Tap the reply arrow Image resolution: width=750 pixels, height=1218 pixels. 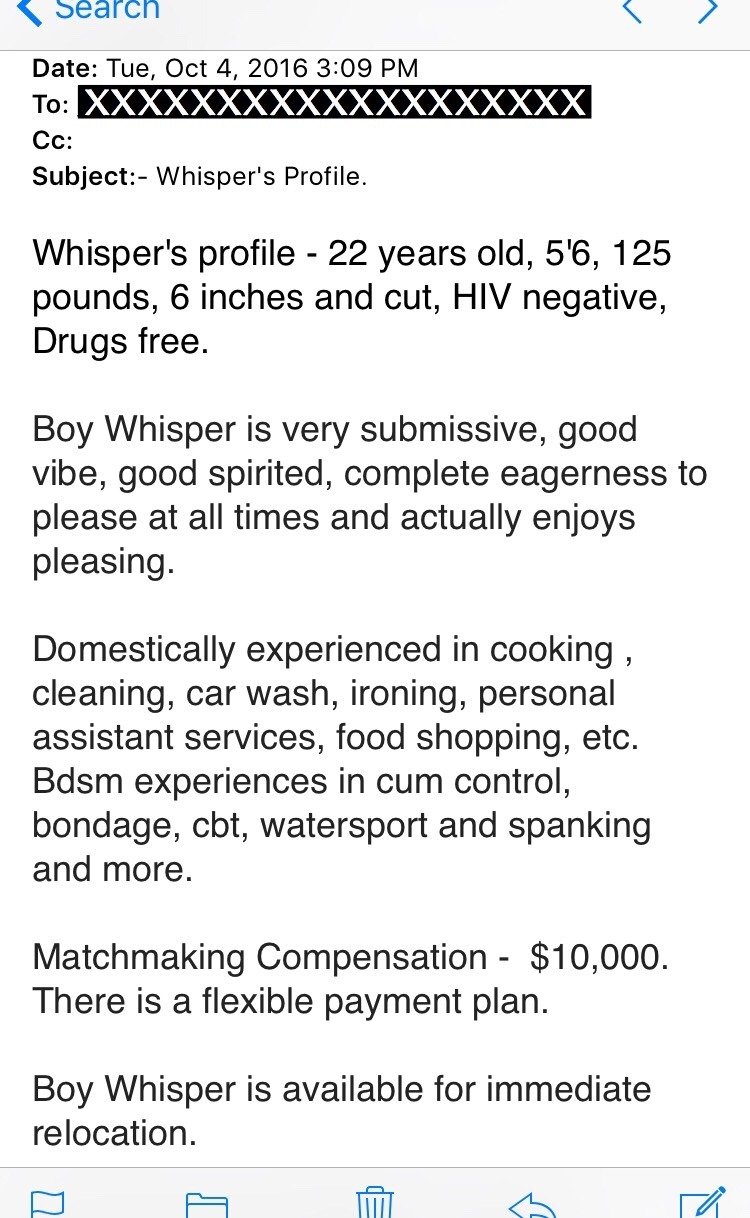pyautogui.click(x=532, y=1203)
